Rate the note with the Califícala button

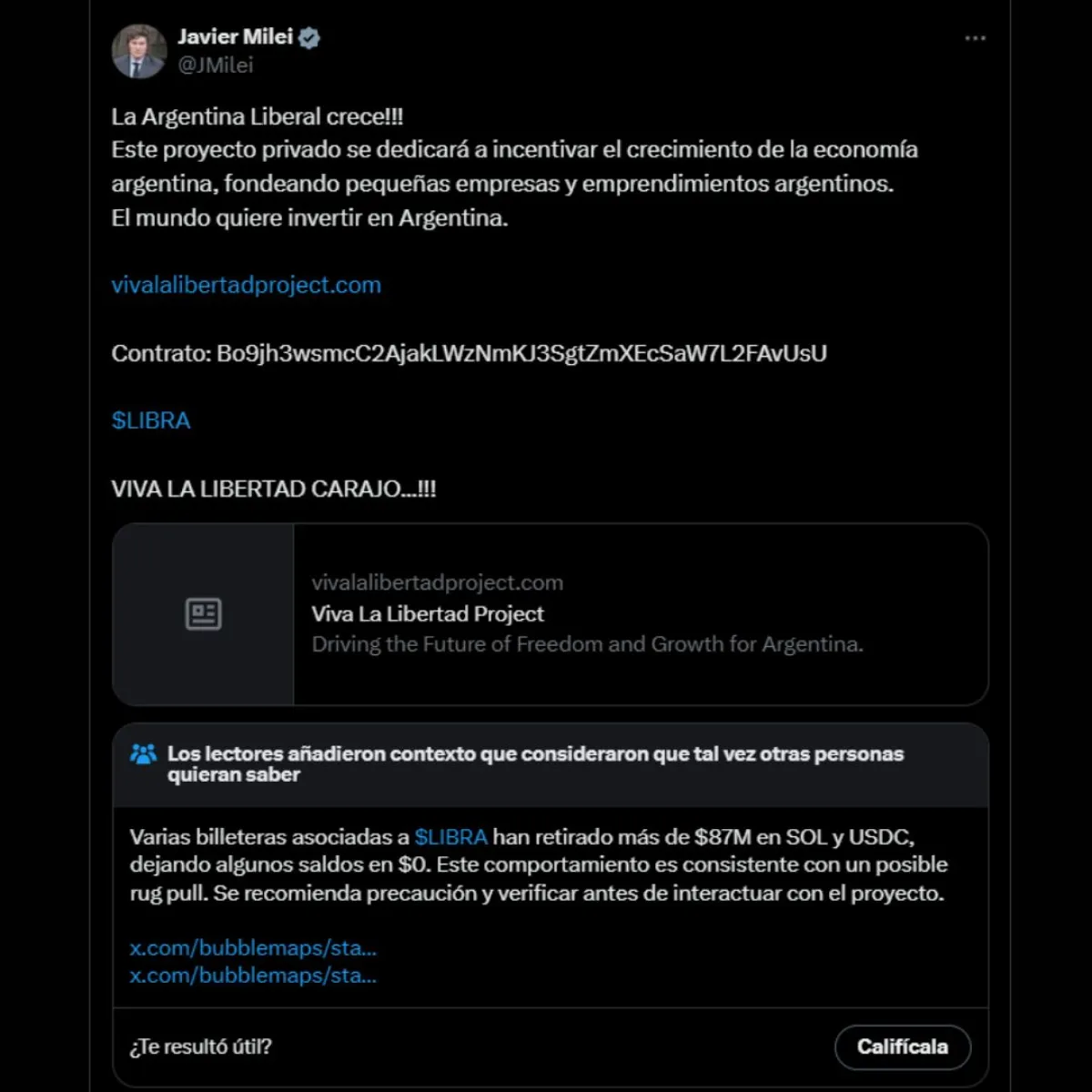[902, 1046]
